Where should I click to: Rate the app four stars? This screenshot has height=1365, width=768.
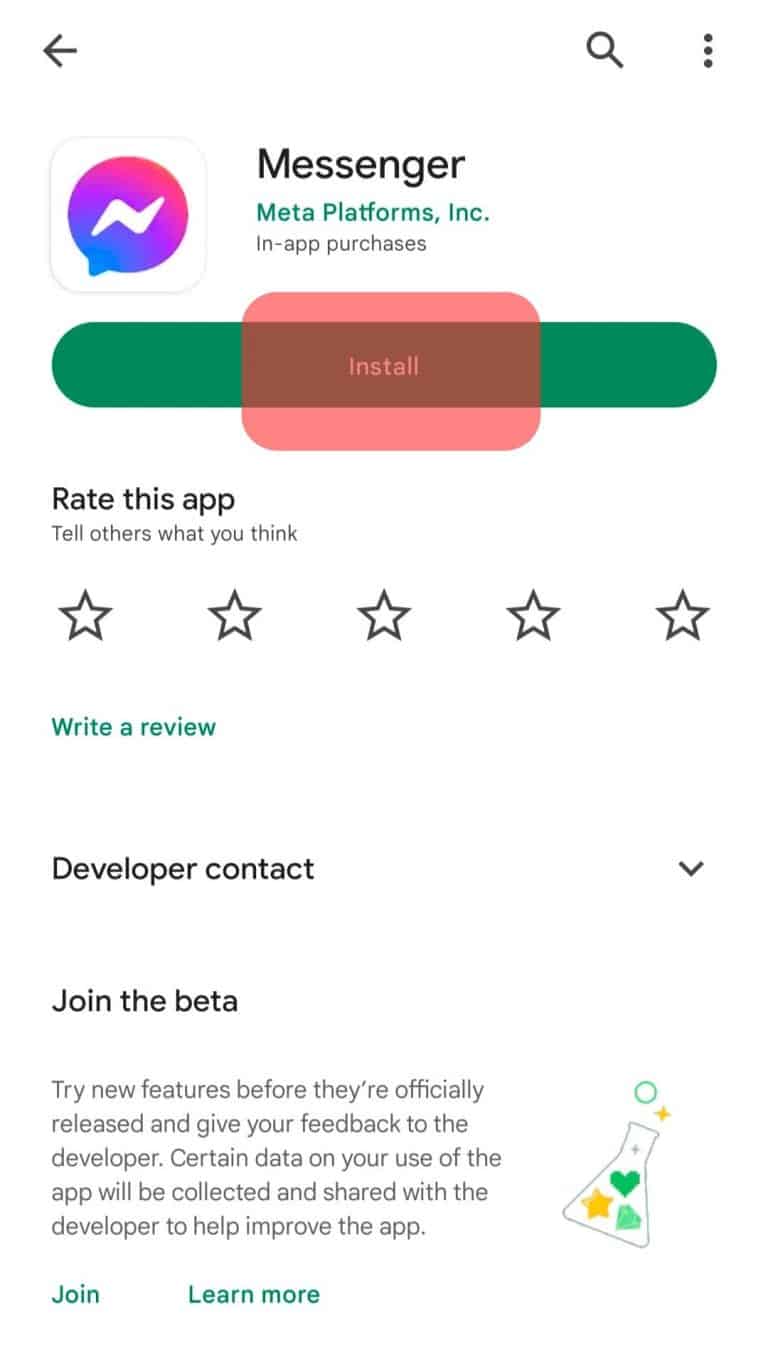click(533, 615)
